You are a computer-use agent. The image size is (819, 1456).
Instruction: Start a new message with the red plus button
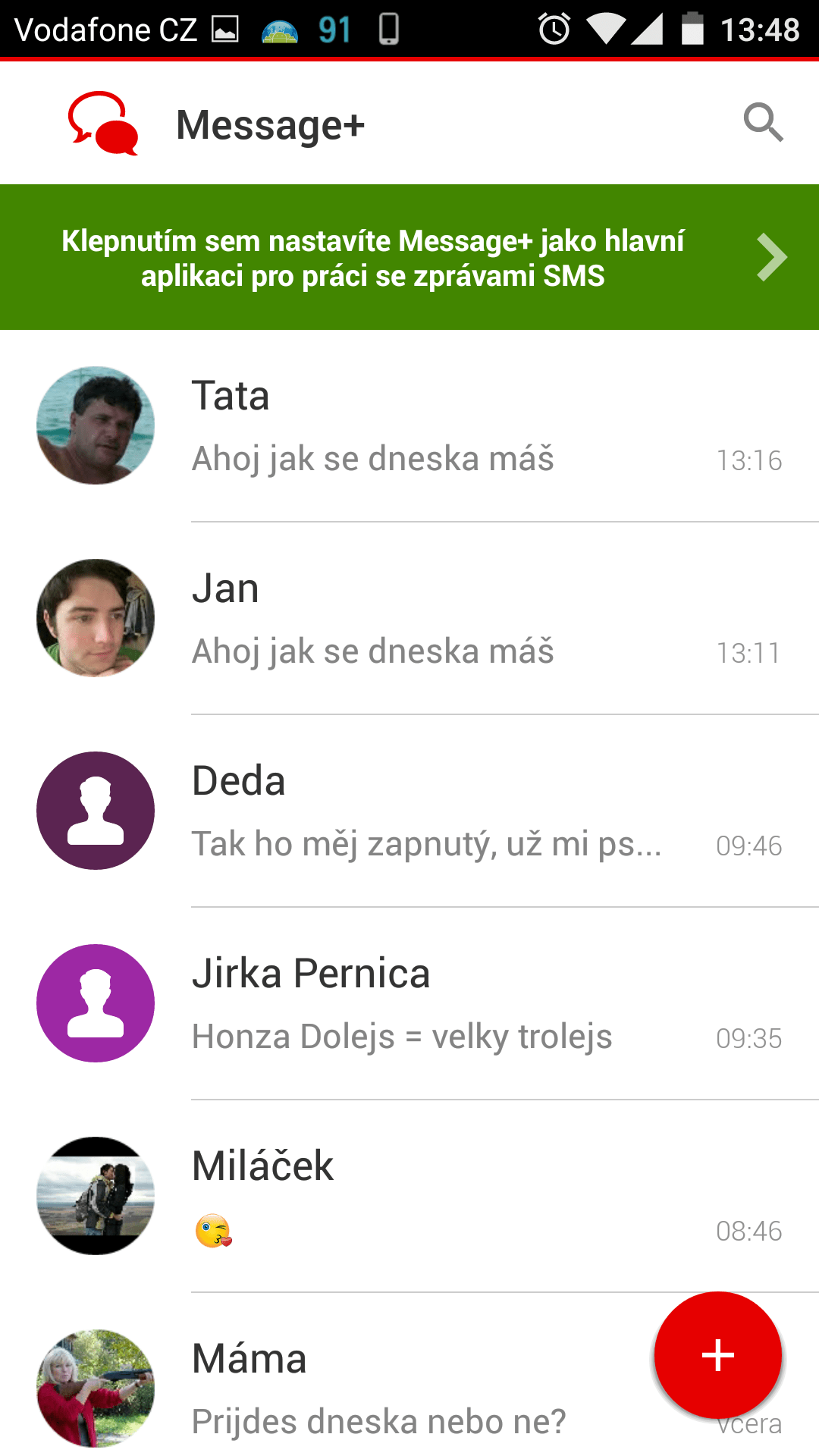tap(718, 1355)
